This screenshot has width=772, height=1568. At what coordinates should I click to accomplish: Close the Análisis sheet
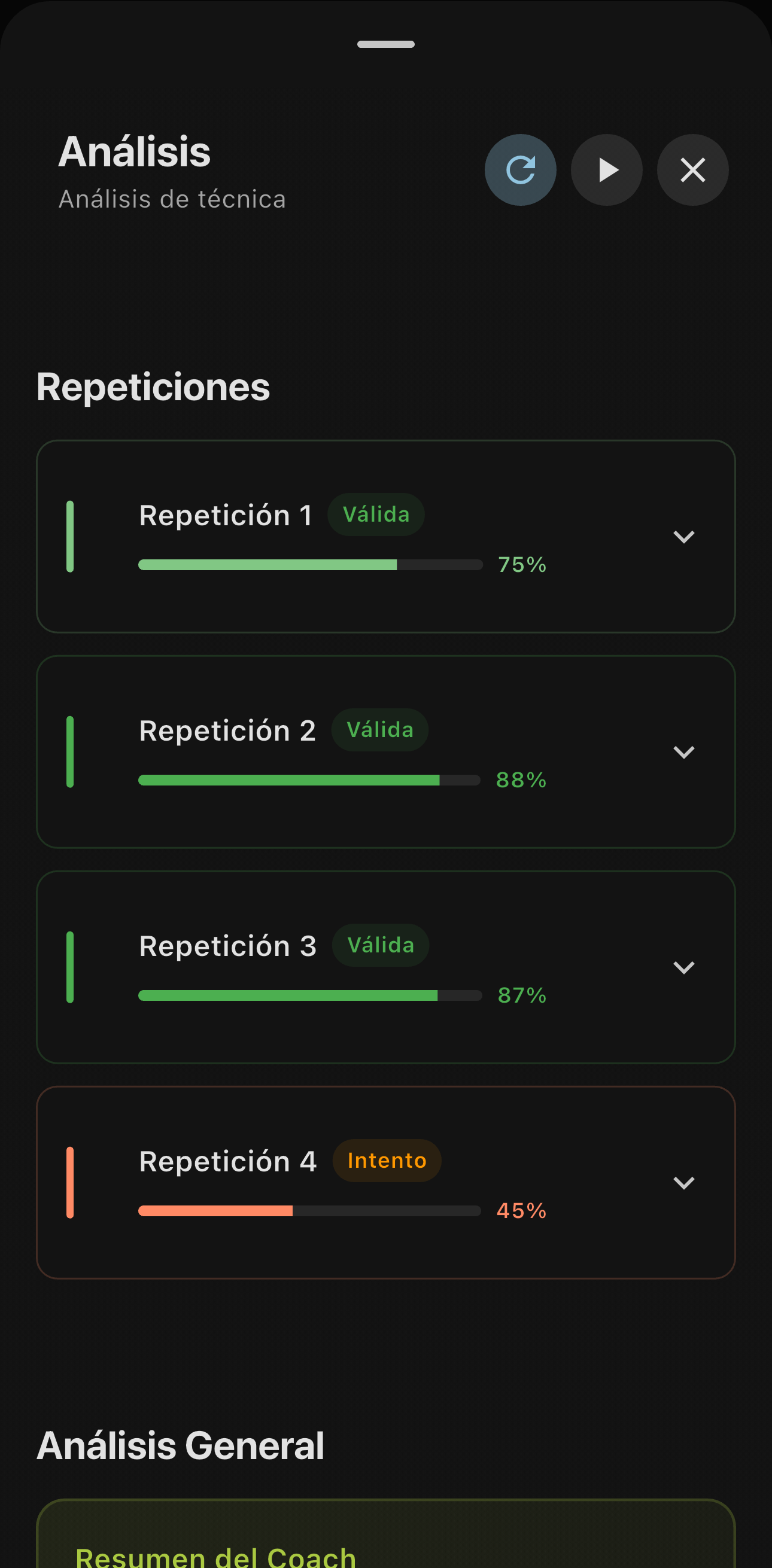(692, 170)
